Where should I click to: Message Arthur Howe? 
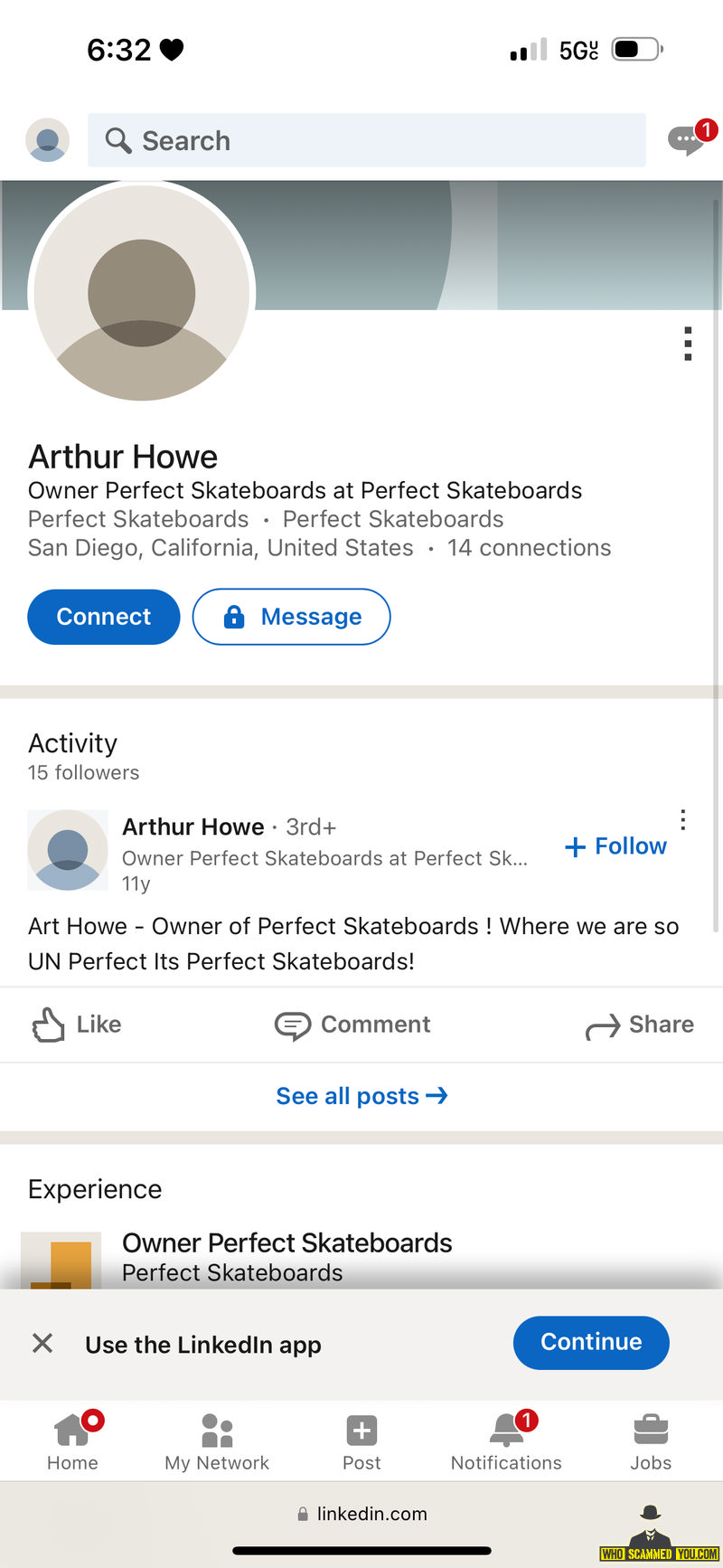[291, 617]
